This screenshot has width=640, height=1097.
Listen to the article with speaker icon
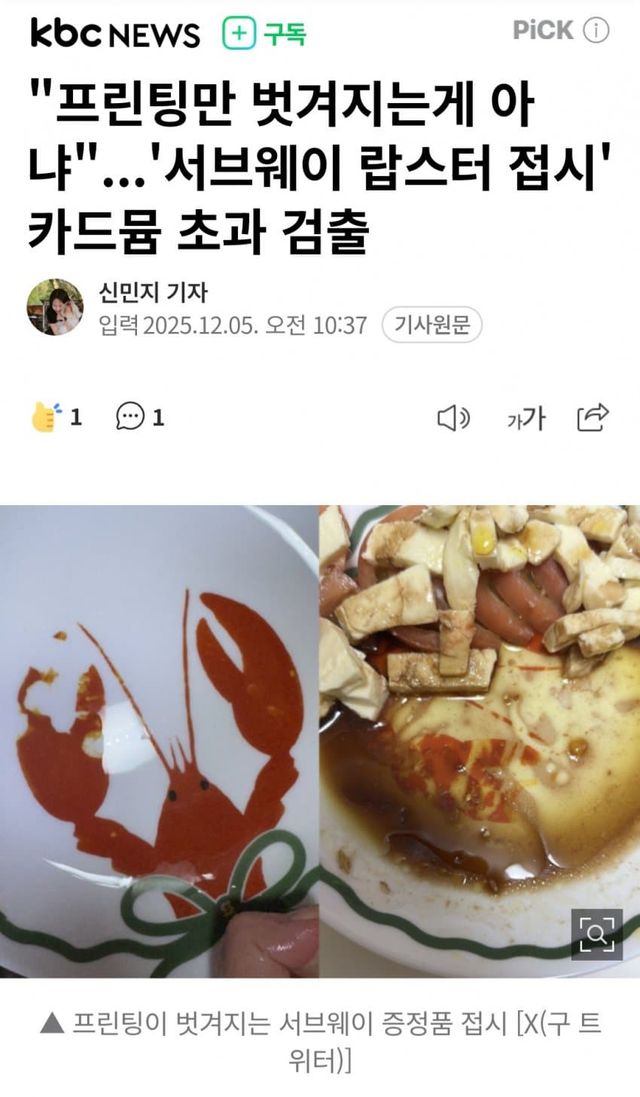click(x=453, y=418)
